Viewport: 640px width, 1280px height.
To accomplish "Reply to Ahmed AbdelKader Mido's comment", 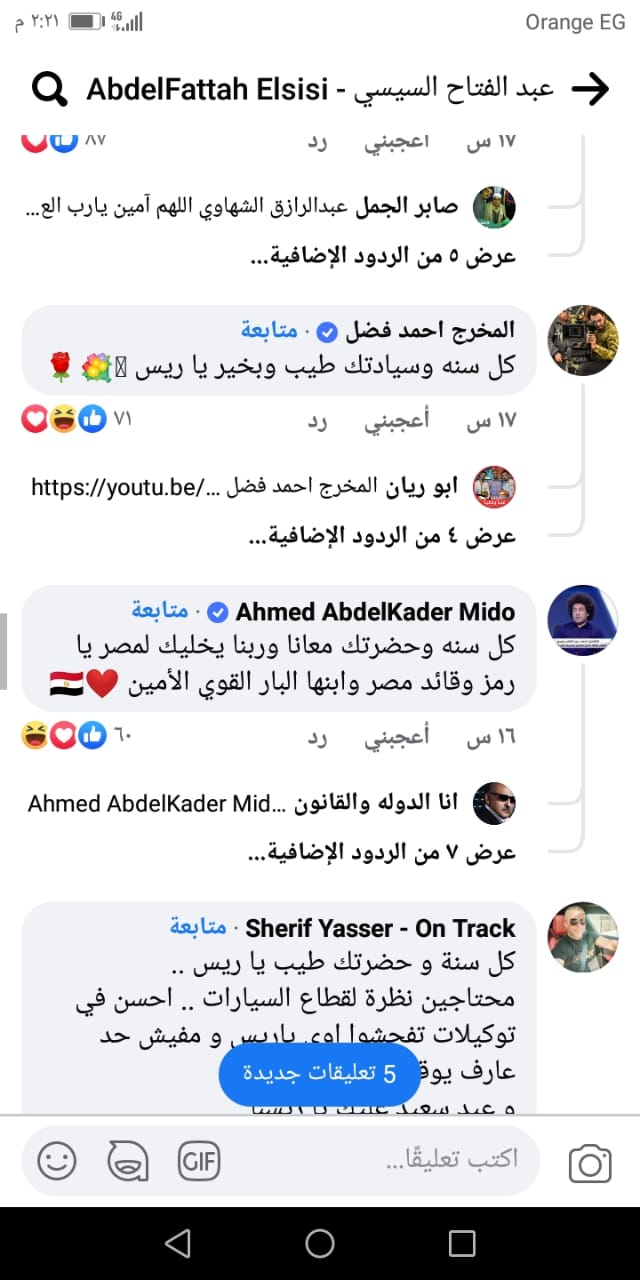I will [318, 737].
